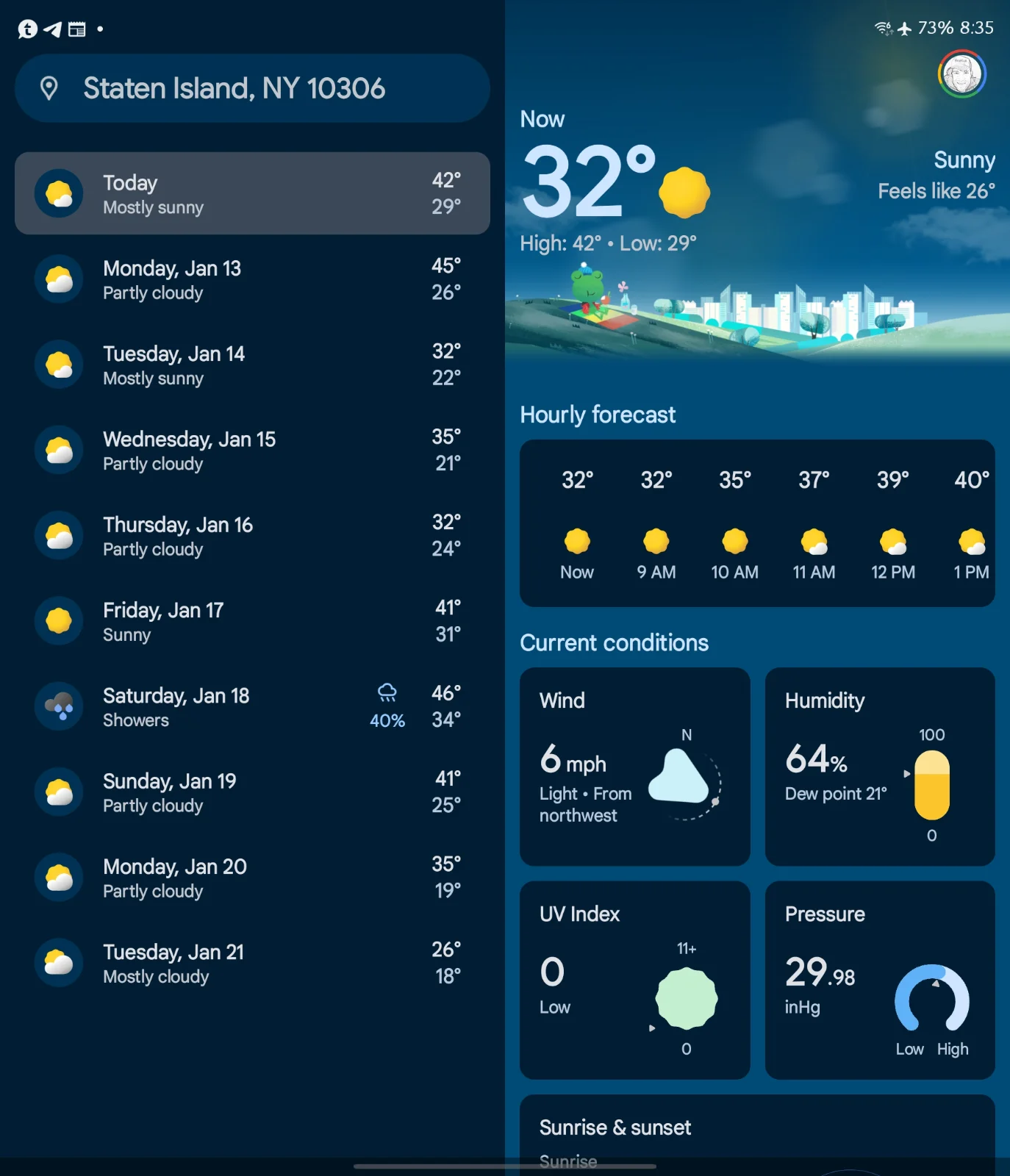Image resolution: width=1010 pixels, height=1176 pixels.
Task: Select Tuesday, Jan 14 forecast
Action: [251, 365]
